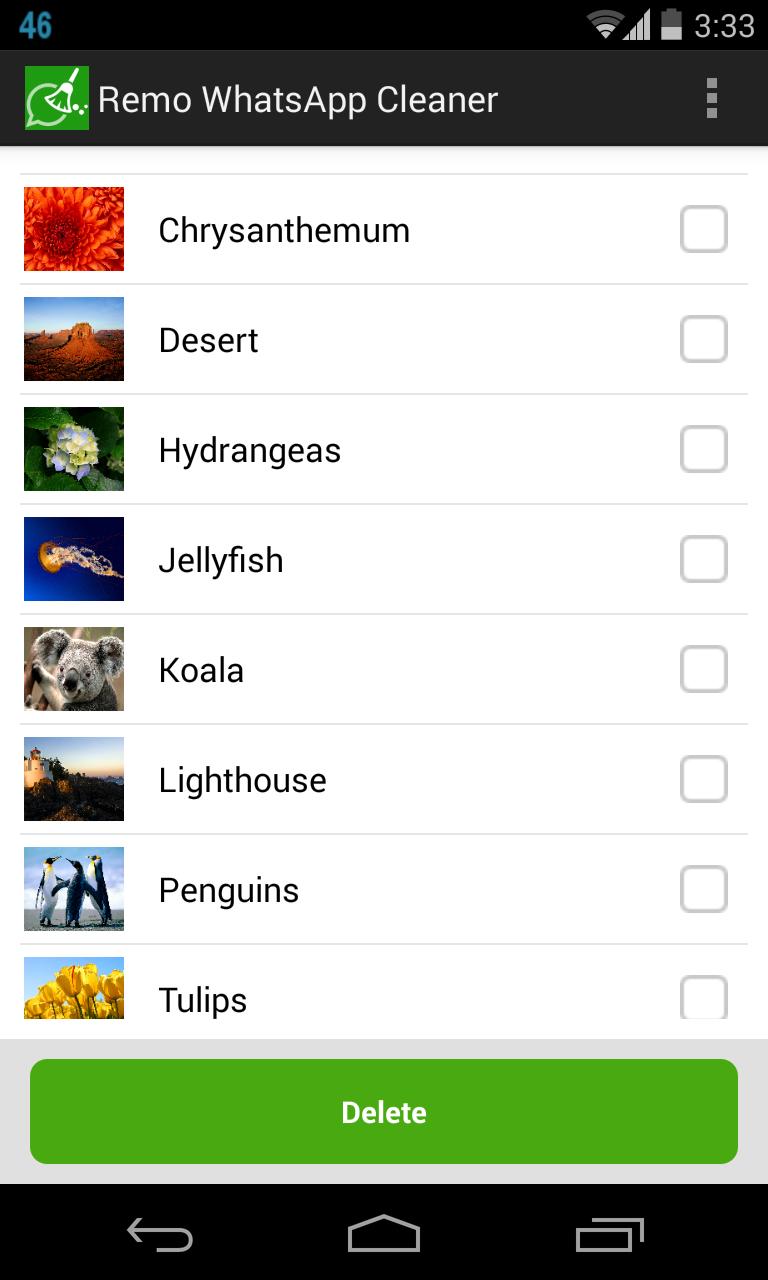Viewport: 768px width, 1280px height.
Task: Select the Desert checkbox
Action: (703, 340)
